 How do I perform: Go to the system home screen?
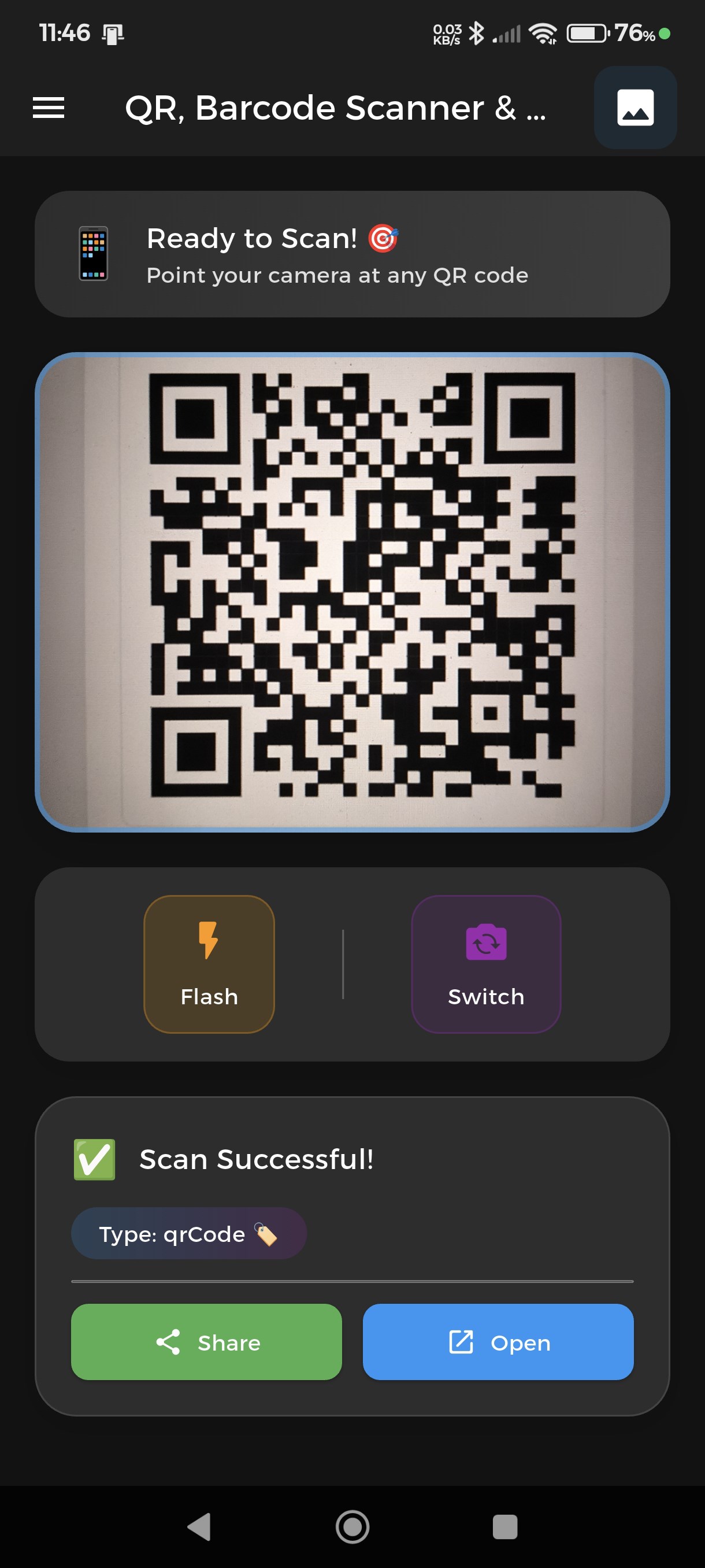352,1526
